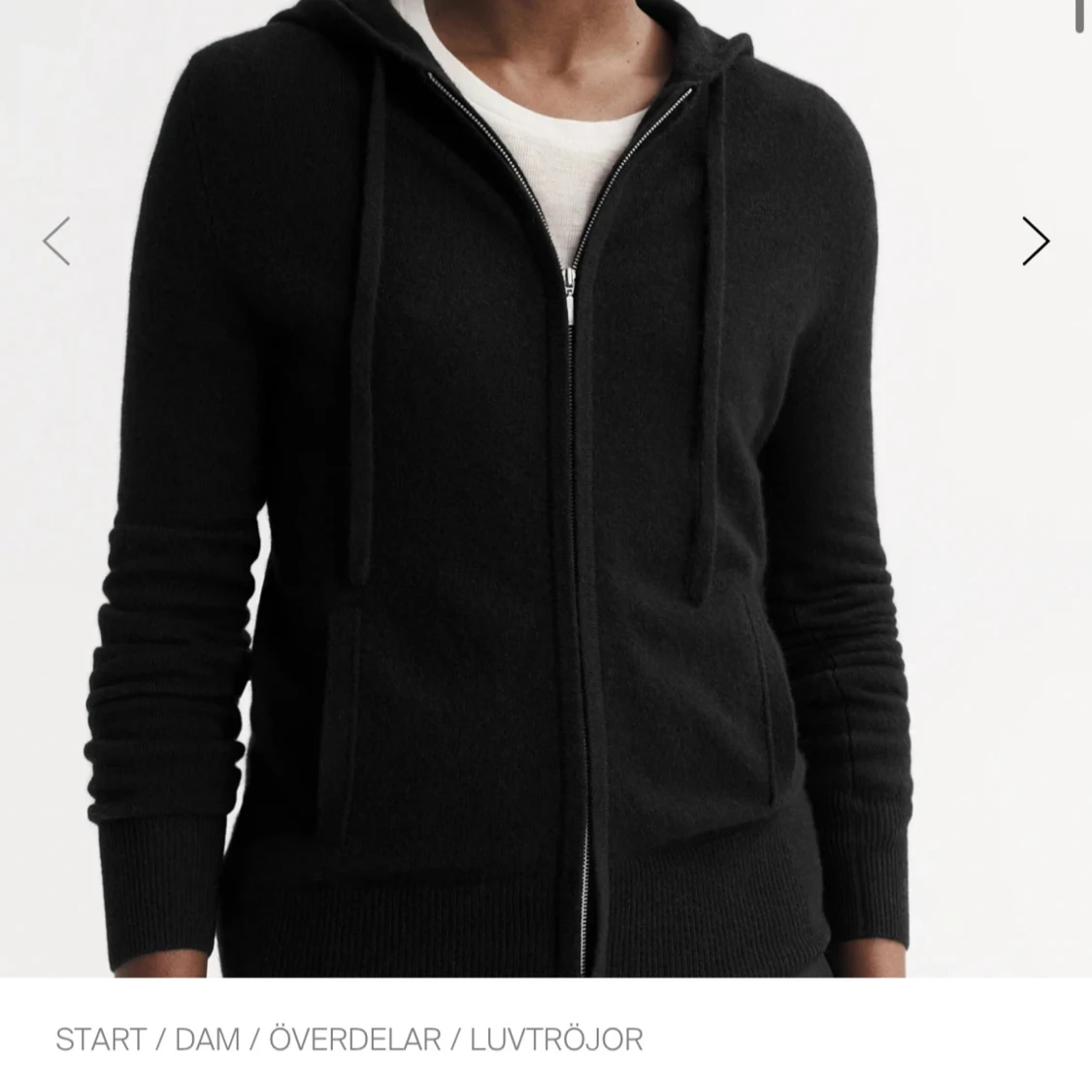Show the next product image

coord(1035,241)
